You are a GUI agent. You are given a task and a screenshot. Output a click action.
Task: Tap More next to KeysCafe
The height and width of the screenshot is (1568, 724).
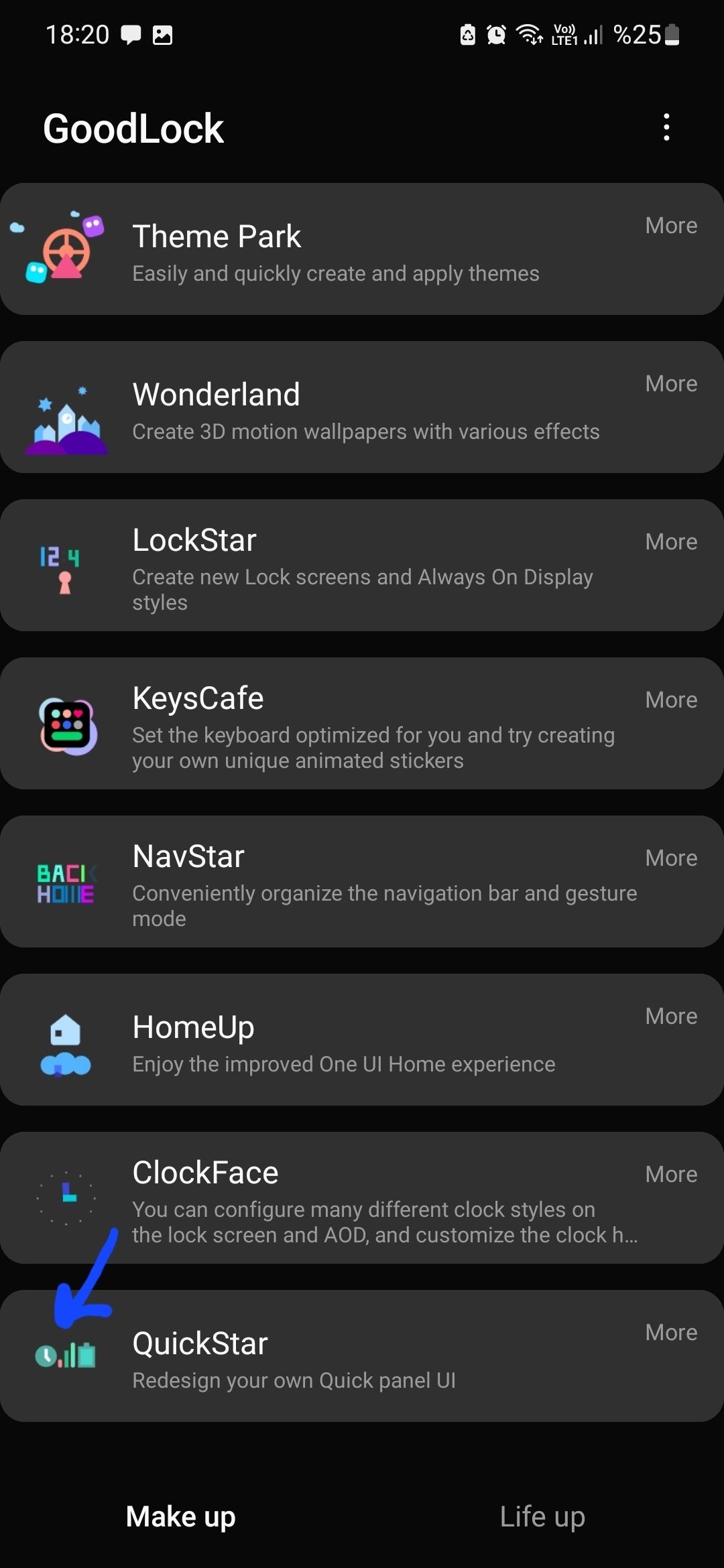tap(671, 700)
